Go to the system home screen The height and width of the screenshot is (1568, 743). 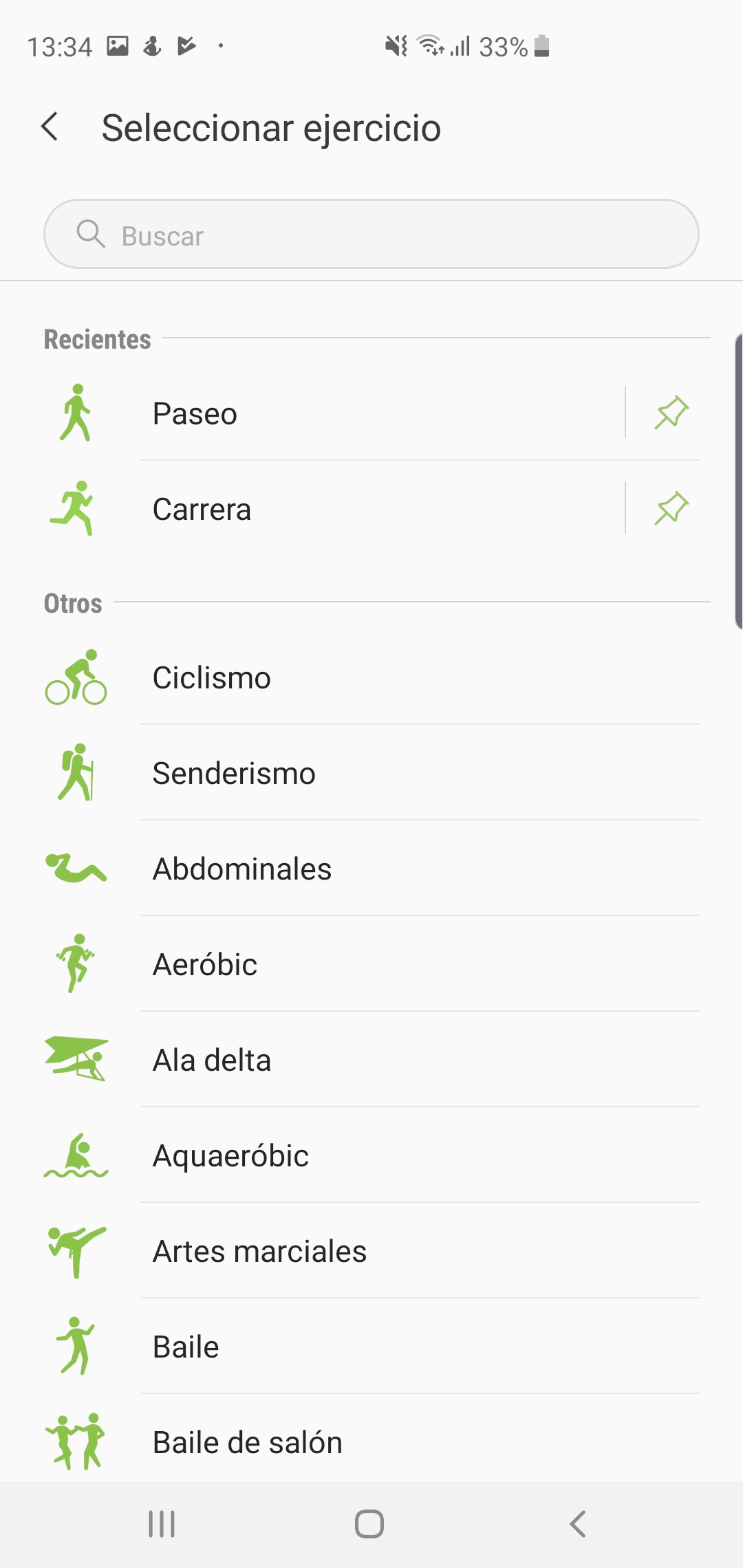coord(369,1524)
